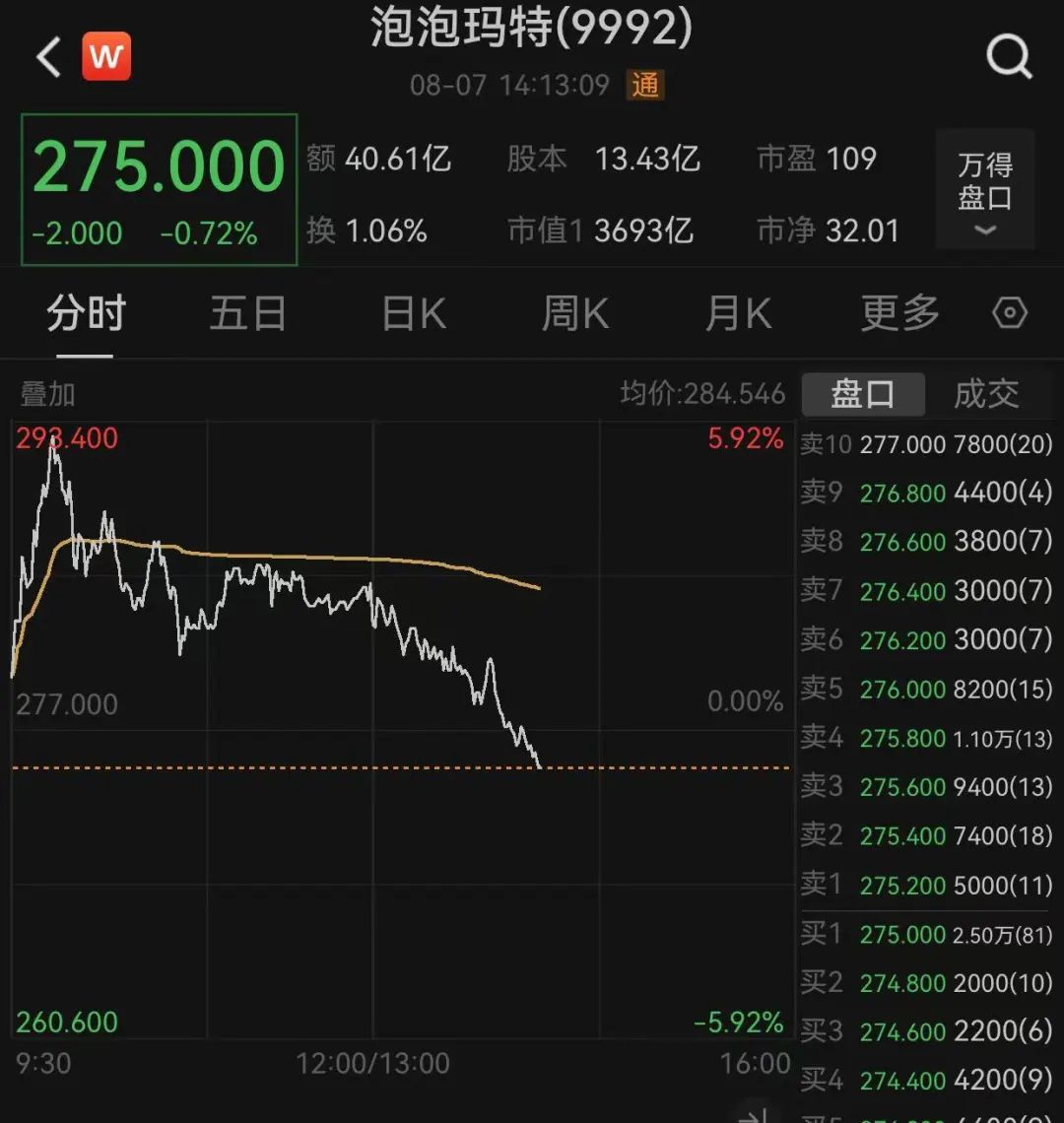Show 成交 transactions list
The width and height of the screenshot is (1064, 1123).
point(986,394)
